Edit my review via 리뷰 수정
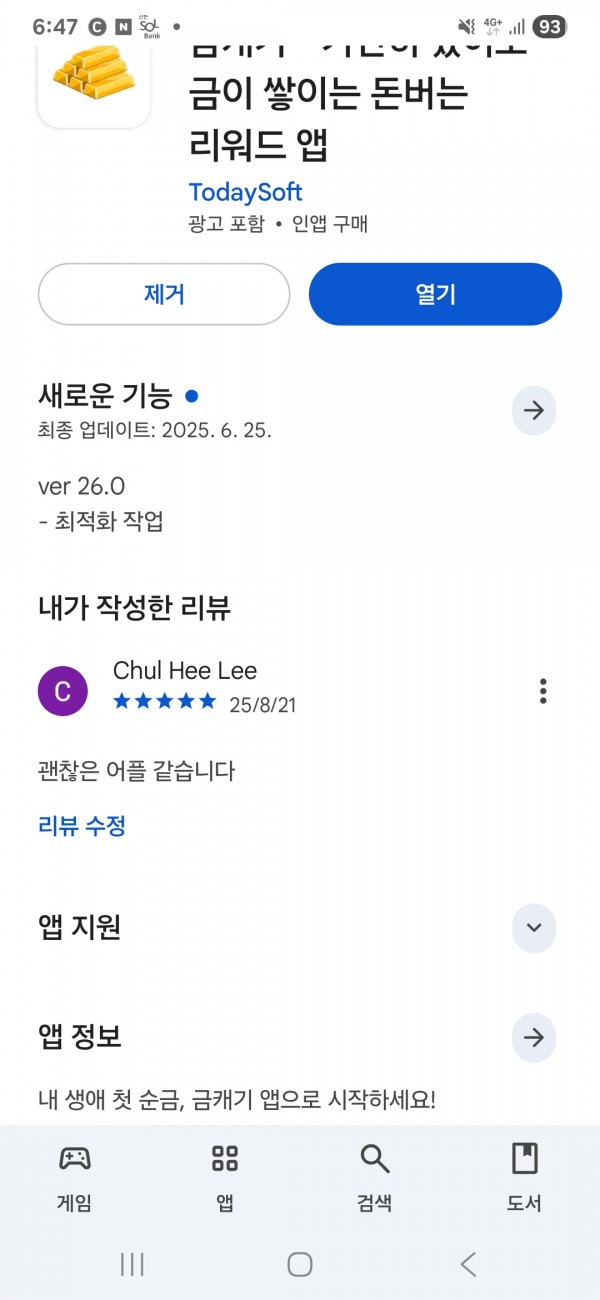Image resolution: width=600 pixels, height=1300 pixels. (x=82, y=826)
